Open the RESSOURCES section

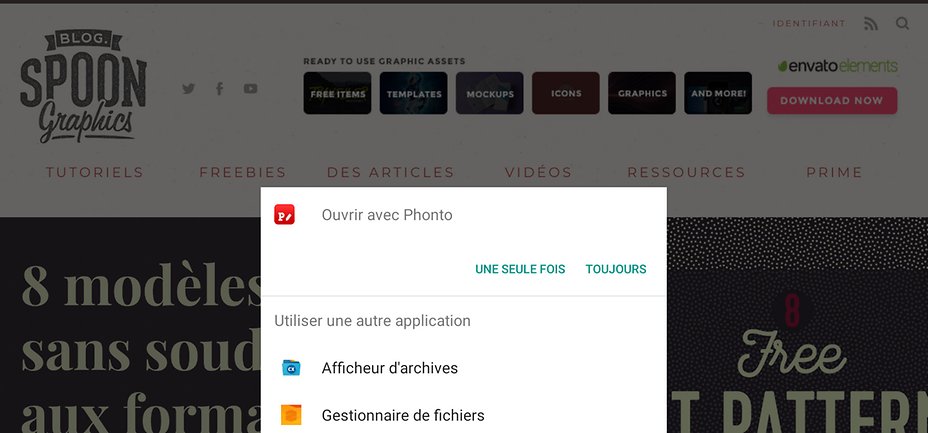point(686,172)
